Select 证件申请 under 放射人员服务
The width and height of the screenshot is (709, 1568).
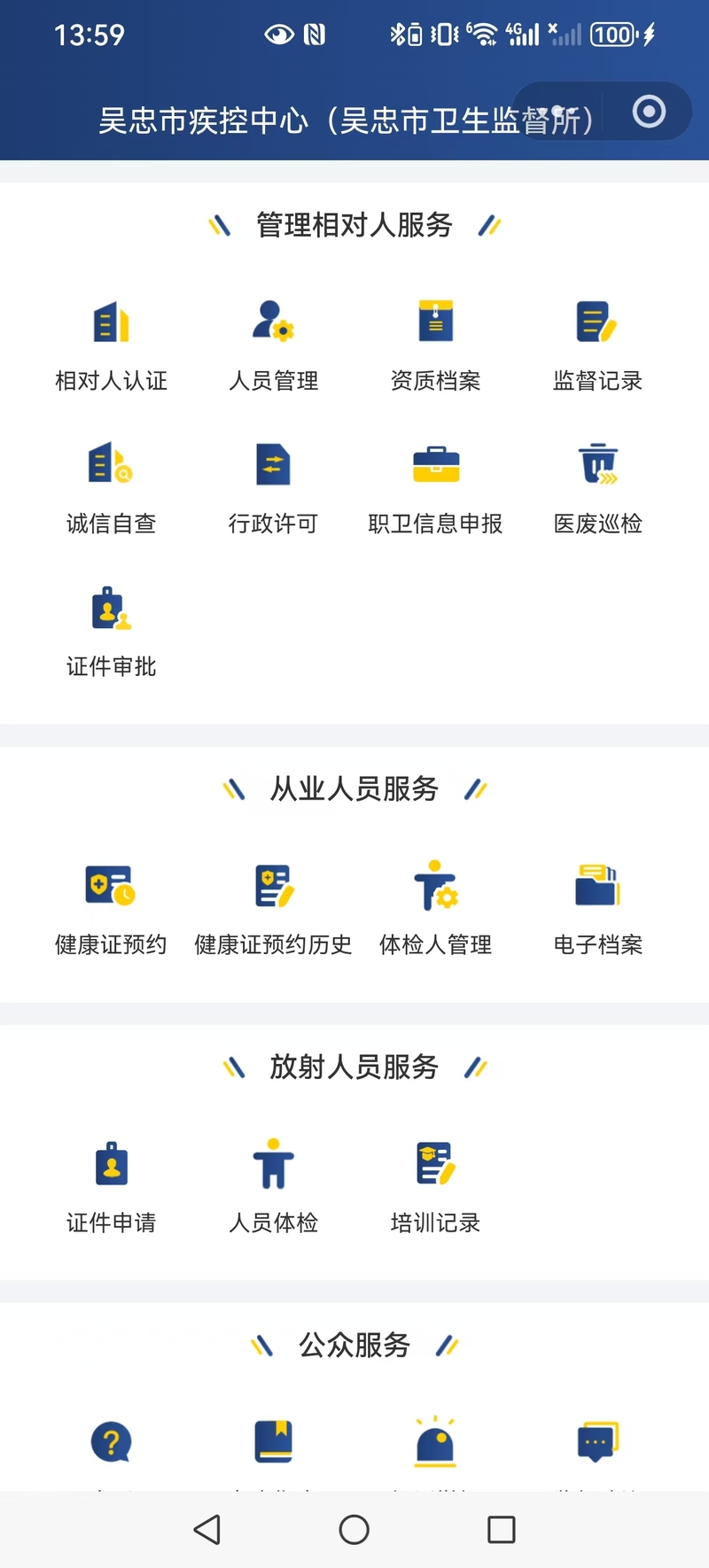111,1186
